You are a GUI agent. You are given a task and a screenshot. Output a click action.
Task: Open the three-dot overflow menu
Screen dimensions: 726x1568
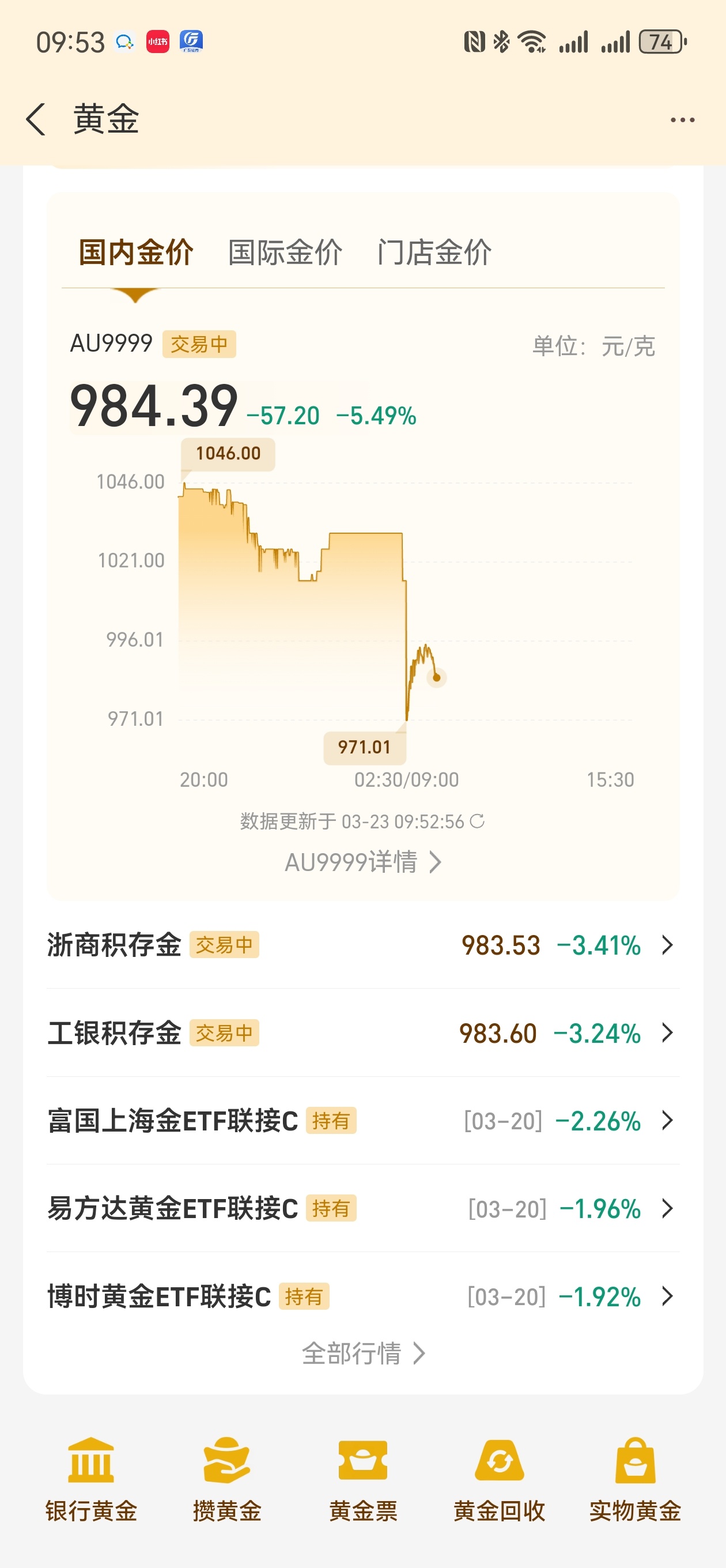[x=682, y=120]
